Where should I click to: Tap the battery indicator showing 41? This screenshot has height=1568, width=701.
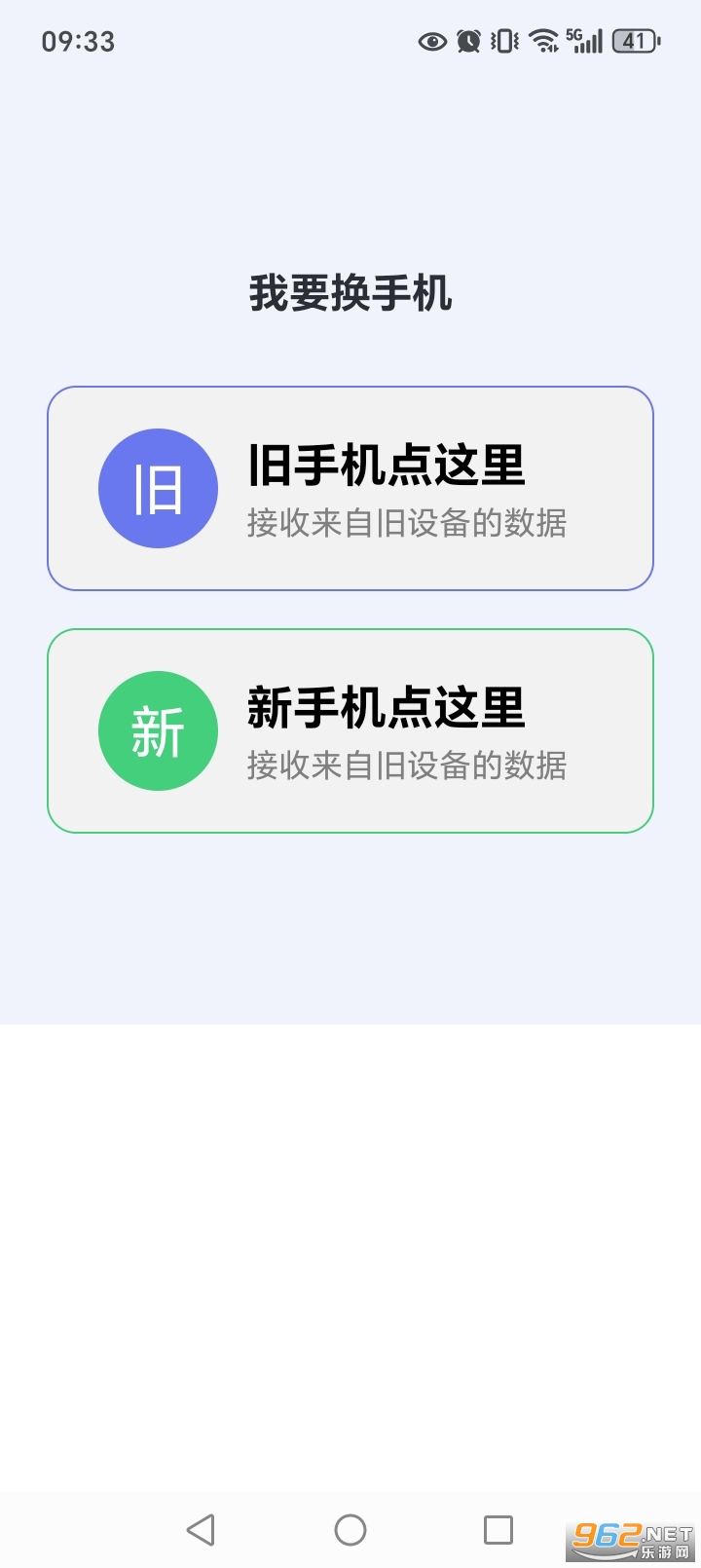pos(631,41)
